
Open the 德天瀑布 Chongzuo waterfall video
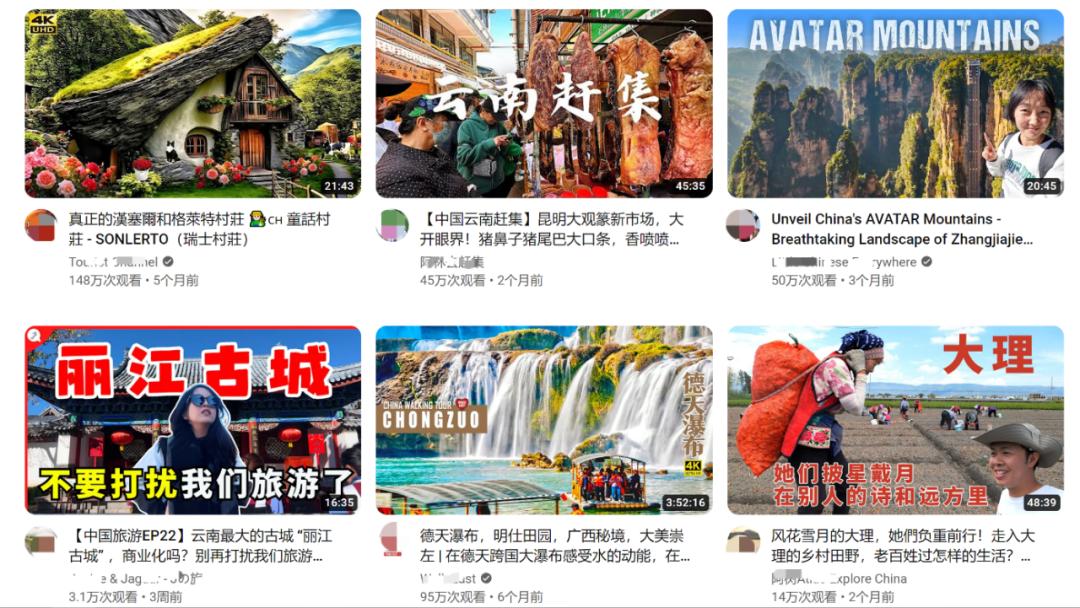(544, 419)
